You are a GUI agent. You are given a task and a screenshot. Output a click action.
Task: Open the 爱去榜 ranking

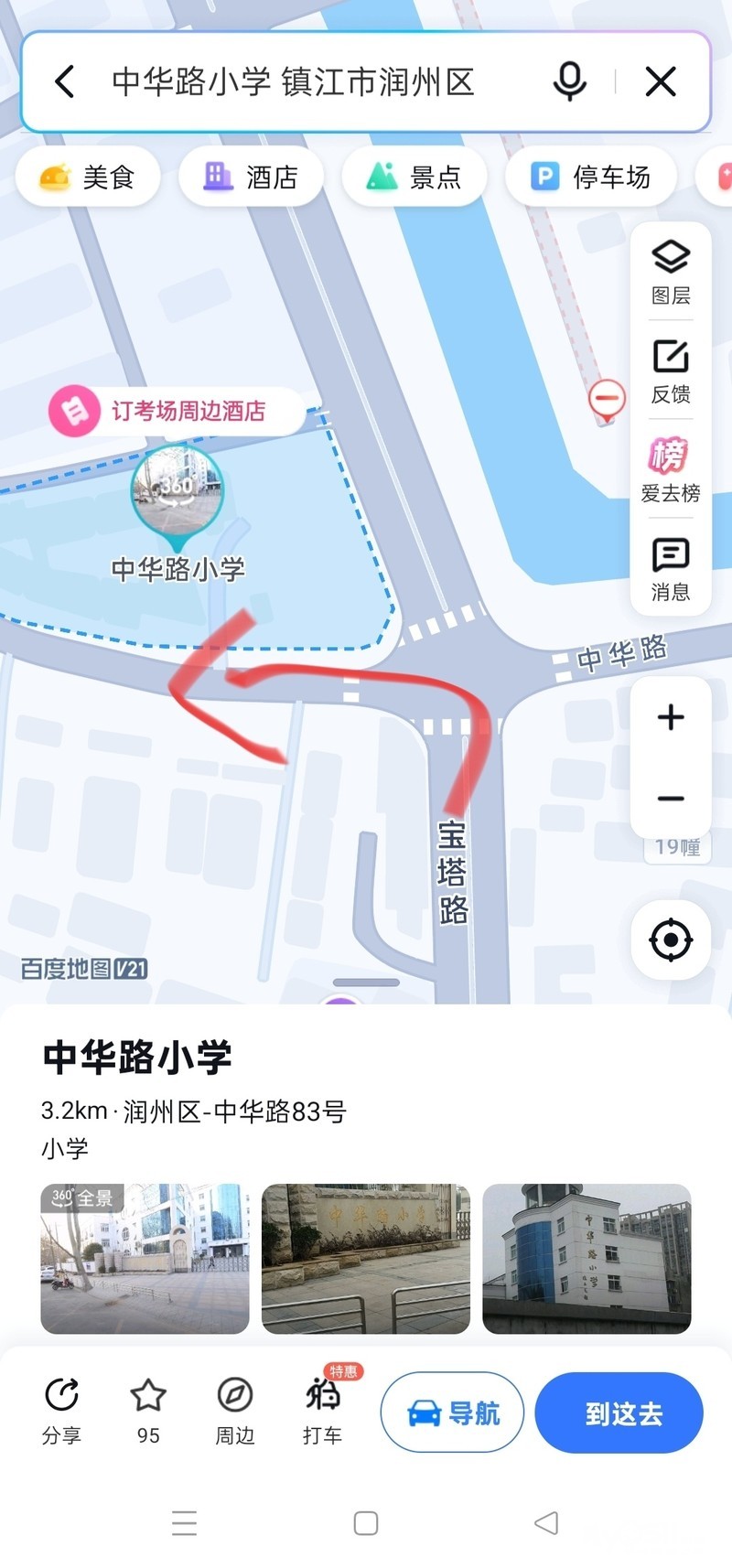tap(671, 469)
